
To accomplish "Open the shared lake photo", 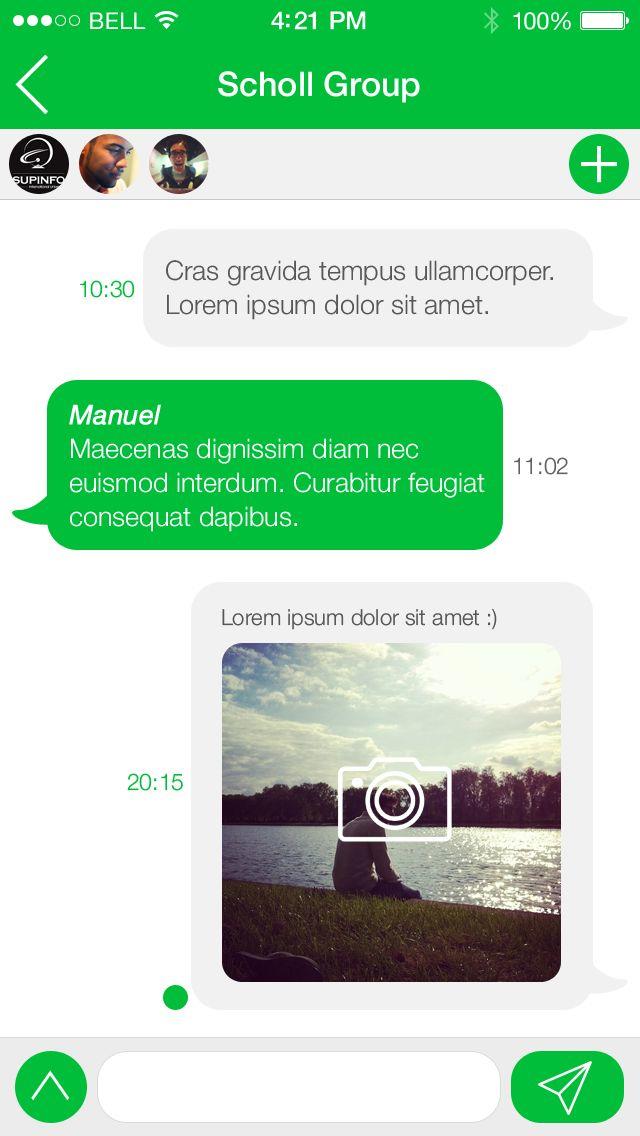I will tap(391, 812).
